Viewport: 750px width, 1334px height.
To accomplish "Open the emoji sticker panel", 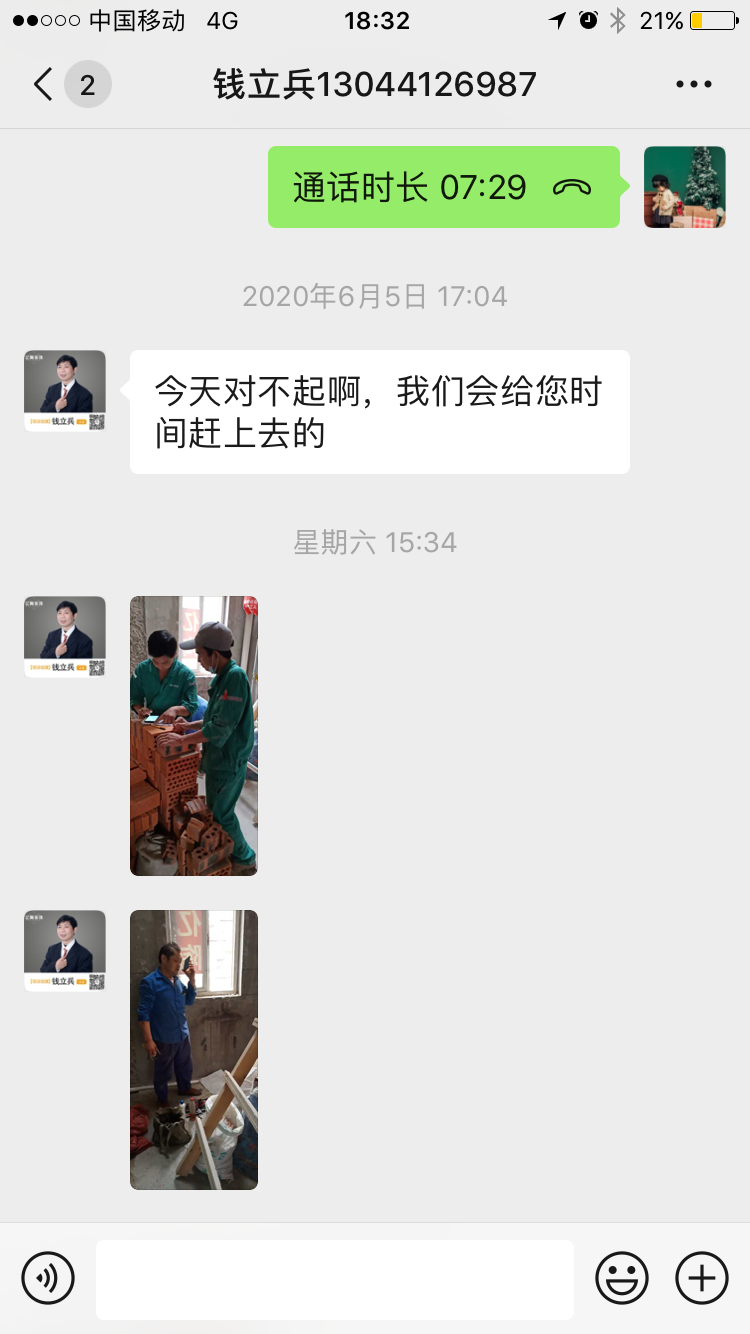I will click(x=621, y=1278).
